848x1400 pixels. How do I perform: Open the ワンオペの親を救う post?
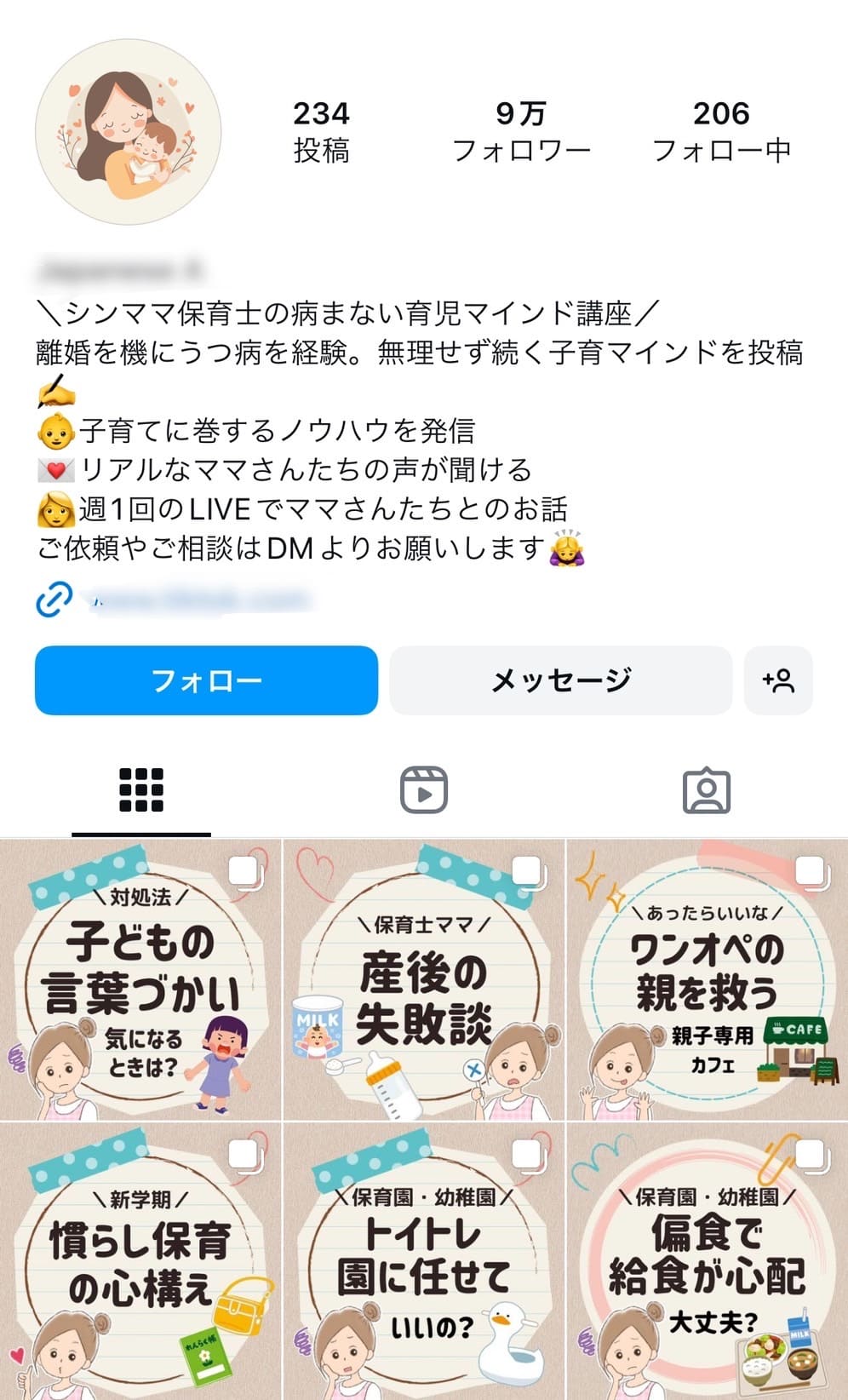click(708, 979)
